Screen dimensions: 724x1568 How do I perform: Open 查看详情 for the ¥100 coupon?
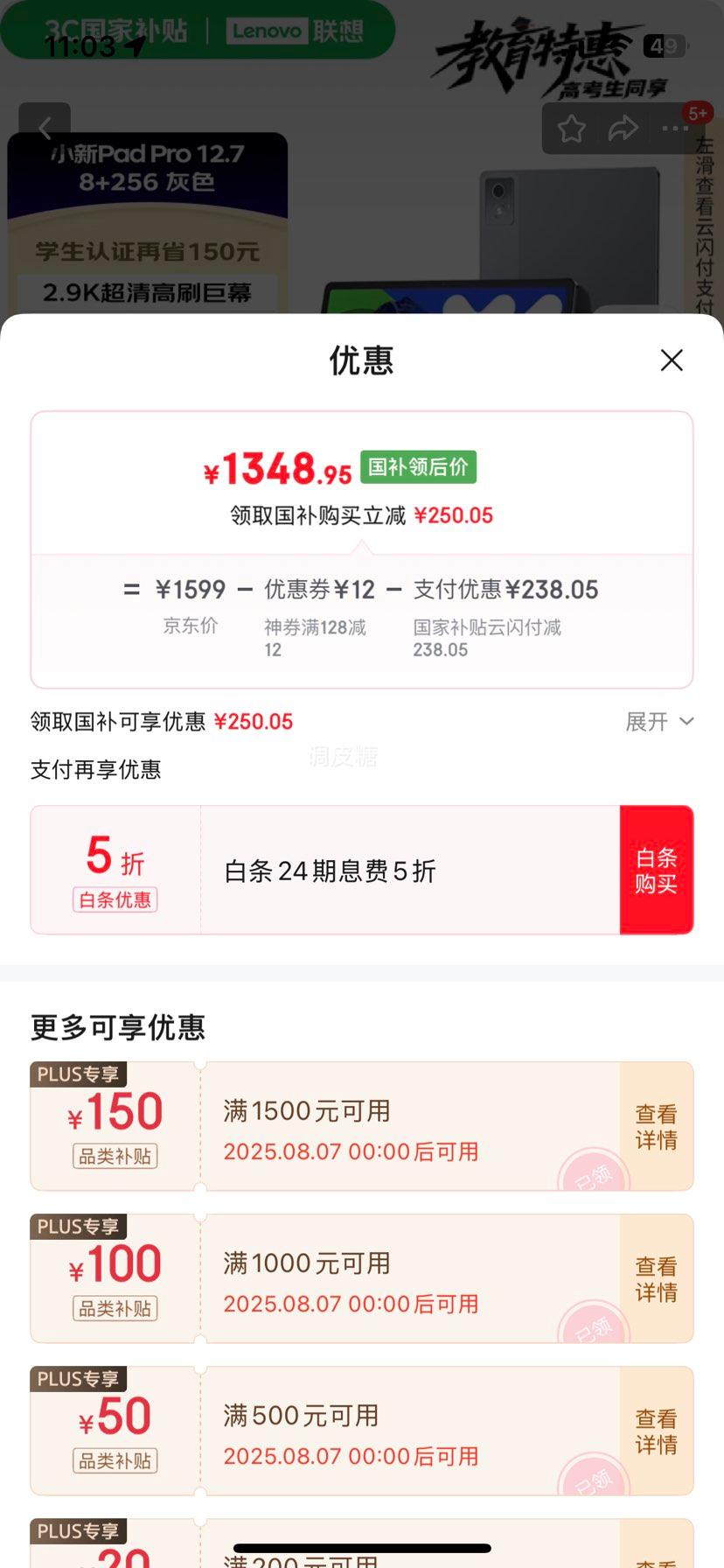pos(656,1277)
